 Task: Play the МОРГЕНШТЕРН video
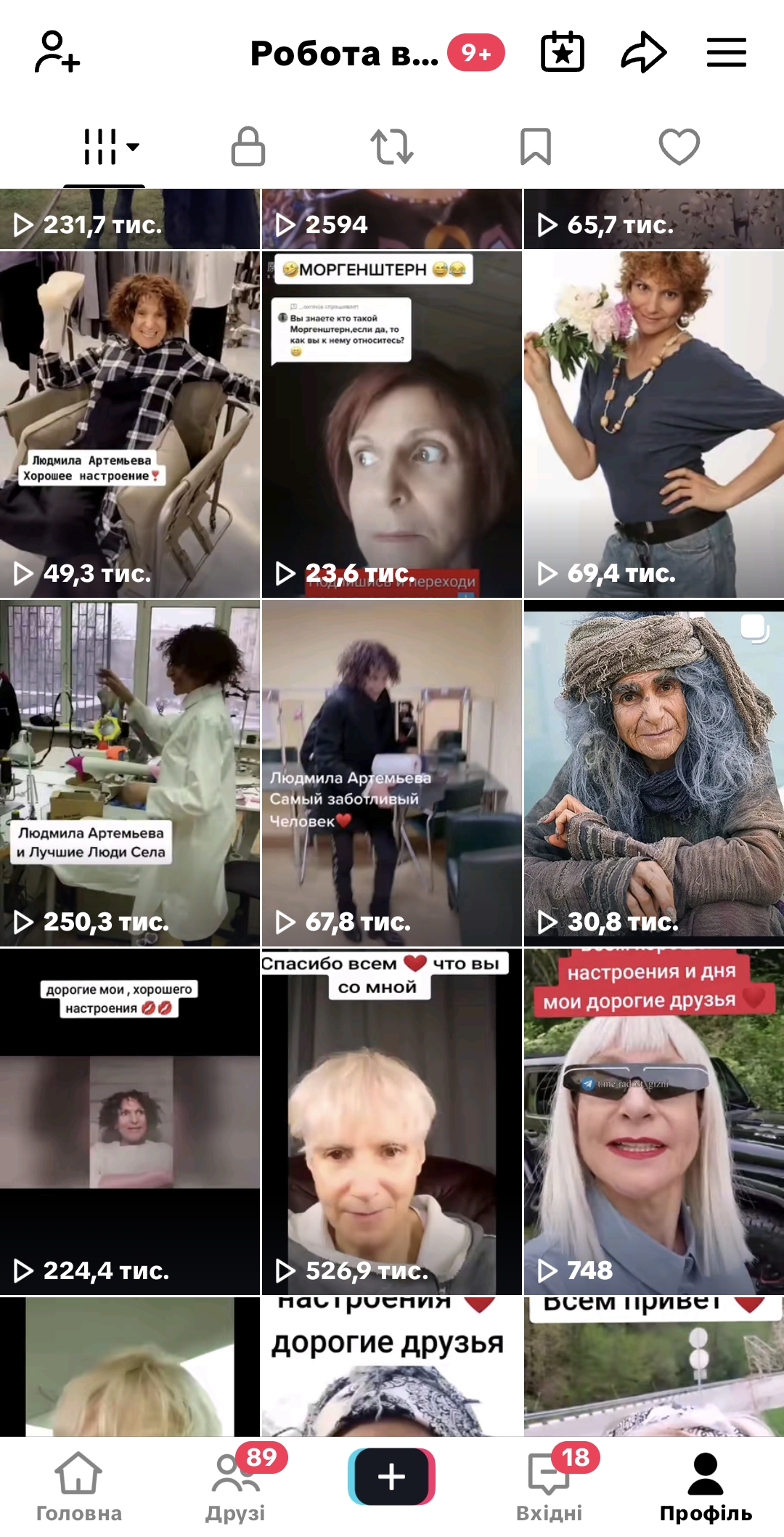click(392, 424)
